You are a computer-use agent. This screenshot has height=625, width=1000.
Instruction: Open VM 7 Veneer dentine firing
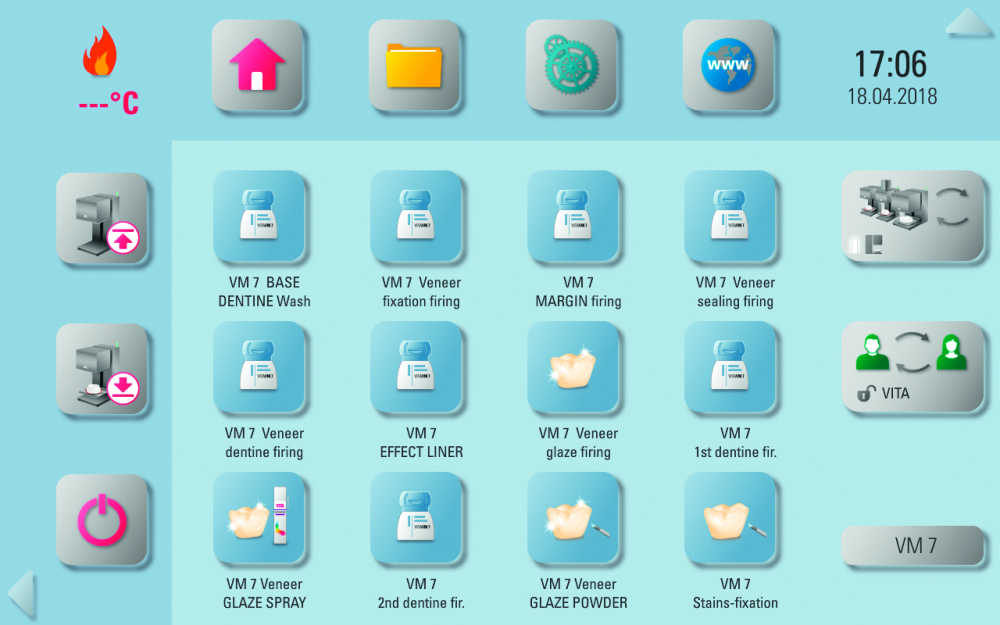pyautogui.click(x=259, y=368)
